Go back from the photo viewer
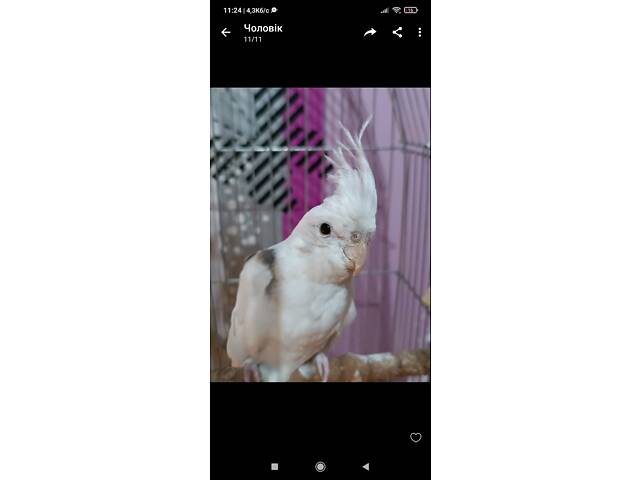 tap(226, 32)
